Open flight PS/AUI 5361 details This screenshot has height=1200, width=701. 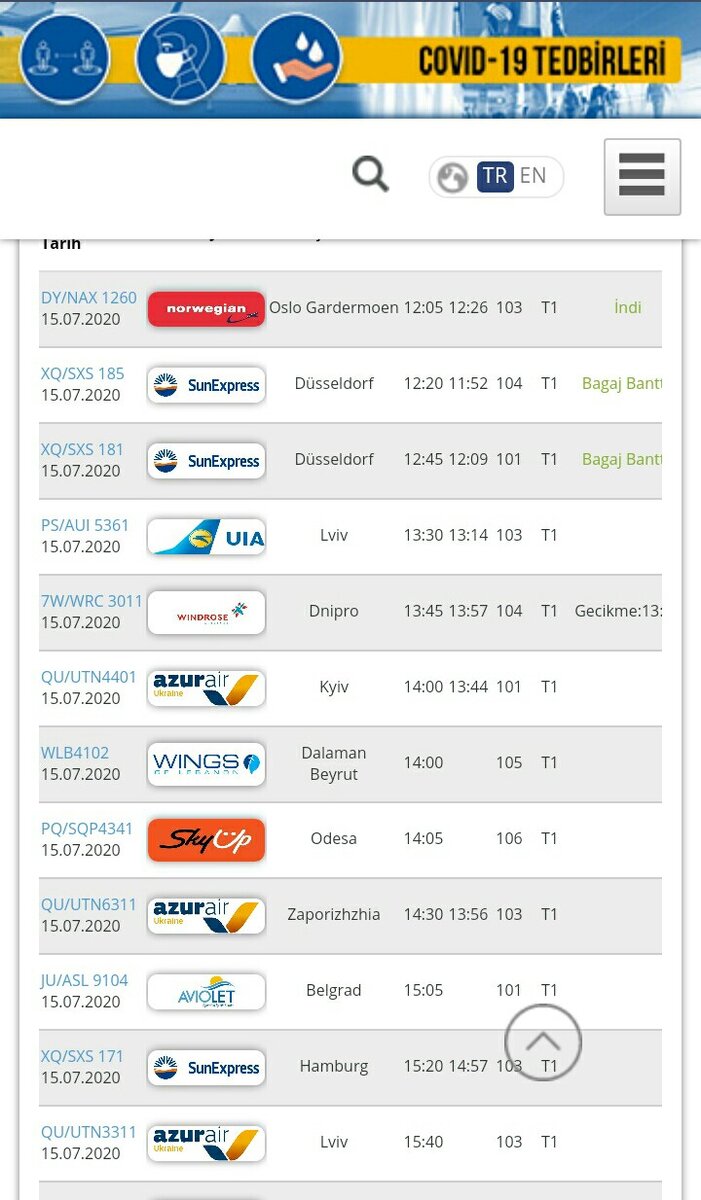[85, 525]
